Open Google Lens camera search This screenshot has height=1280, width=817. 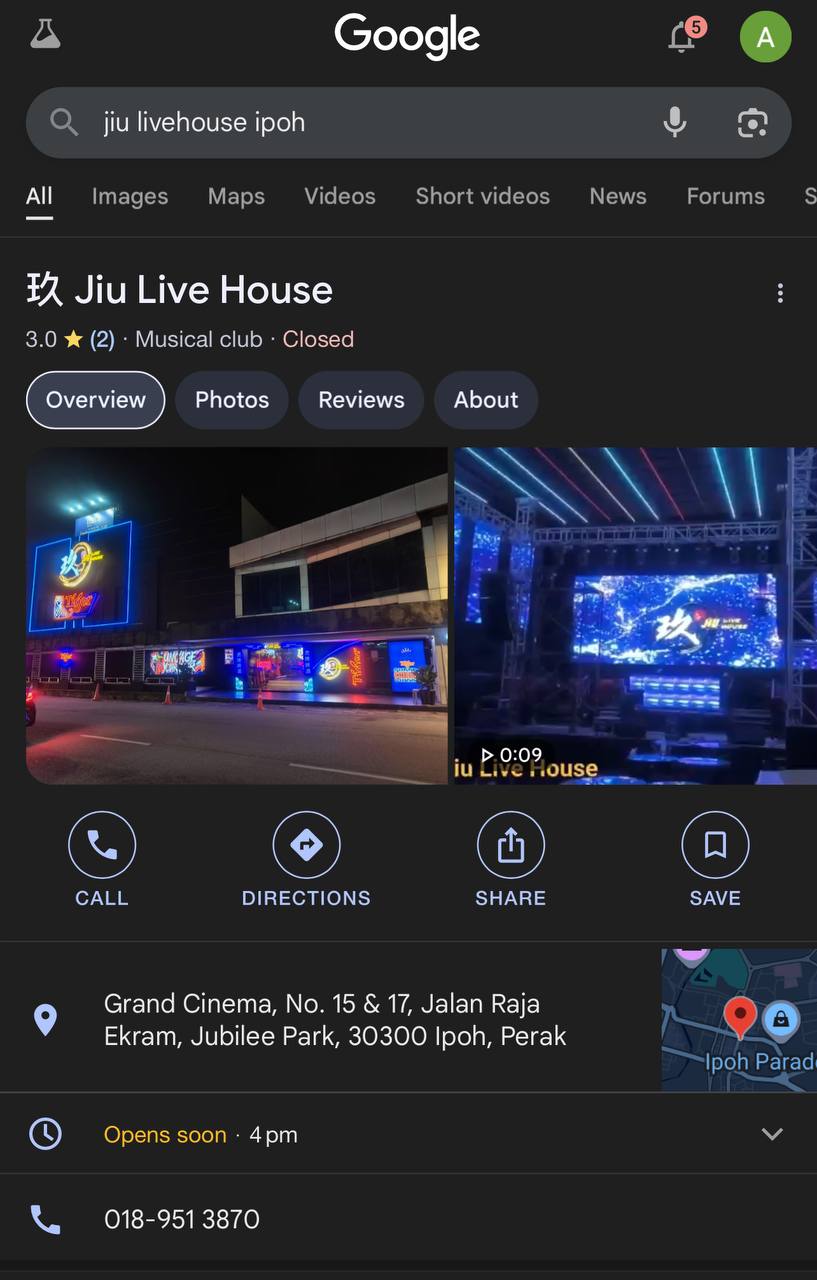(752, 123)
